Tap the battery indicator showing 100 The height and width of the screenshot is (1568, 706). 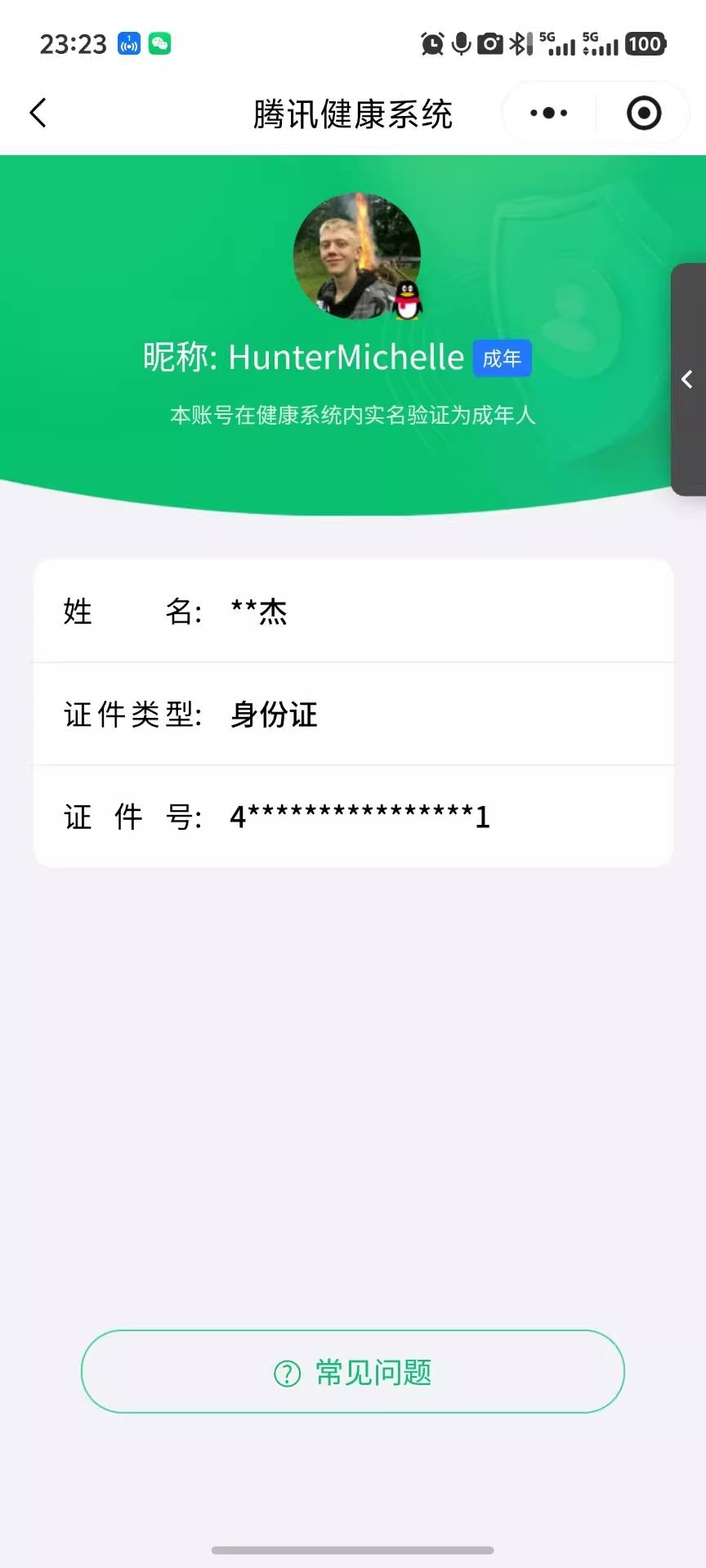645,44
